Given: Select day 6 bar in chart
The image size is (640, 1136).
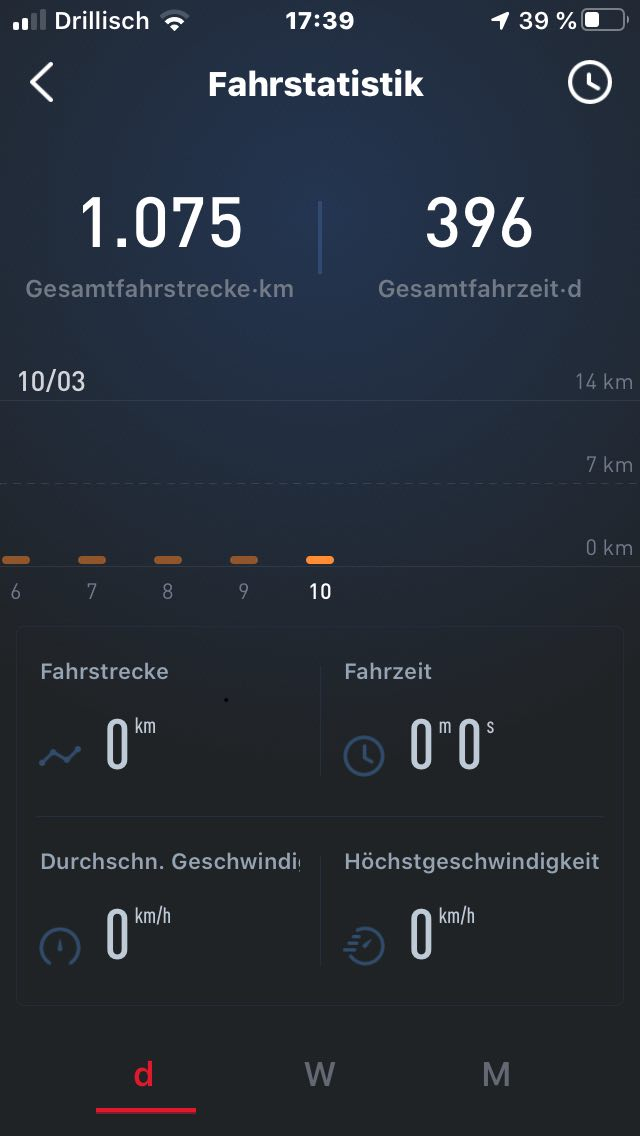Looking at the screenshot, I should 16,561.
